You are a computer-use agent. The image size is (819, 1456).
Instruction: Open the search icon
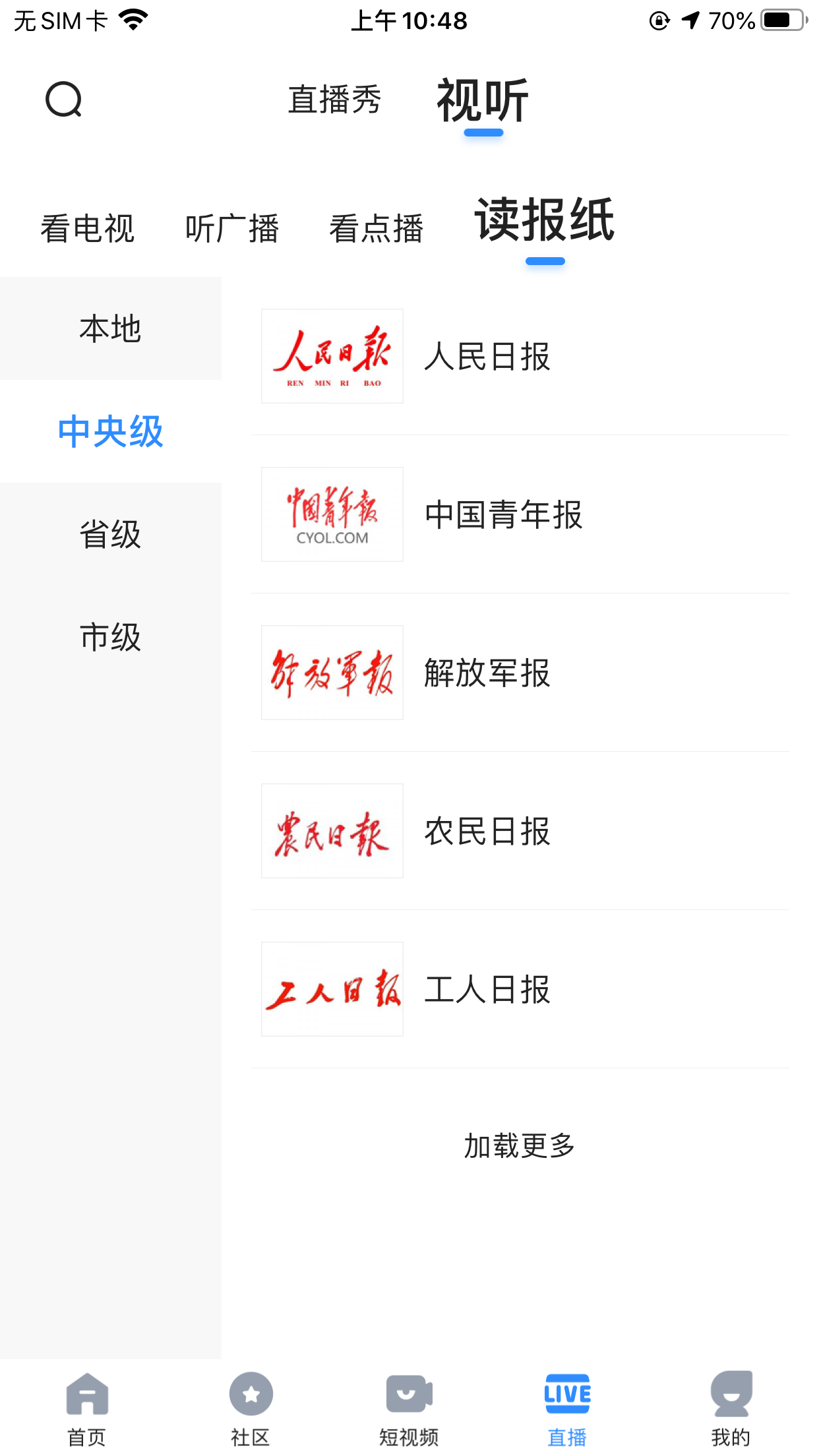(x=63, y=100)
